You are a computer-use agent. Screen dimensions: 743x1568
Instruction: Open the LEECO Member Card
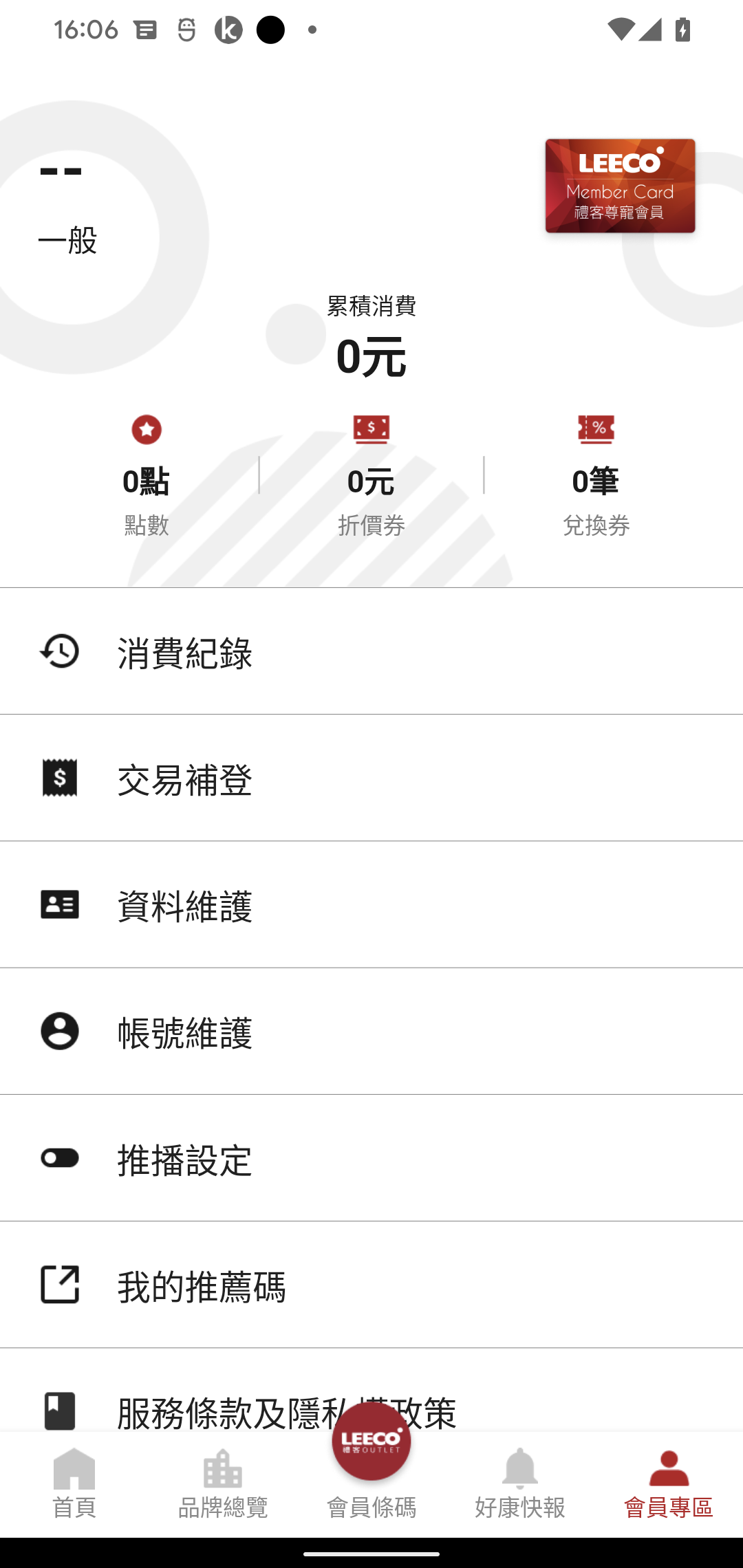coord(620,186)
